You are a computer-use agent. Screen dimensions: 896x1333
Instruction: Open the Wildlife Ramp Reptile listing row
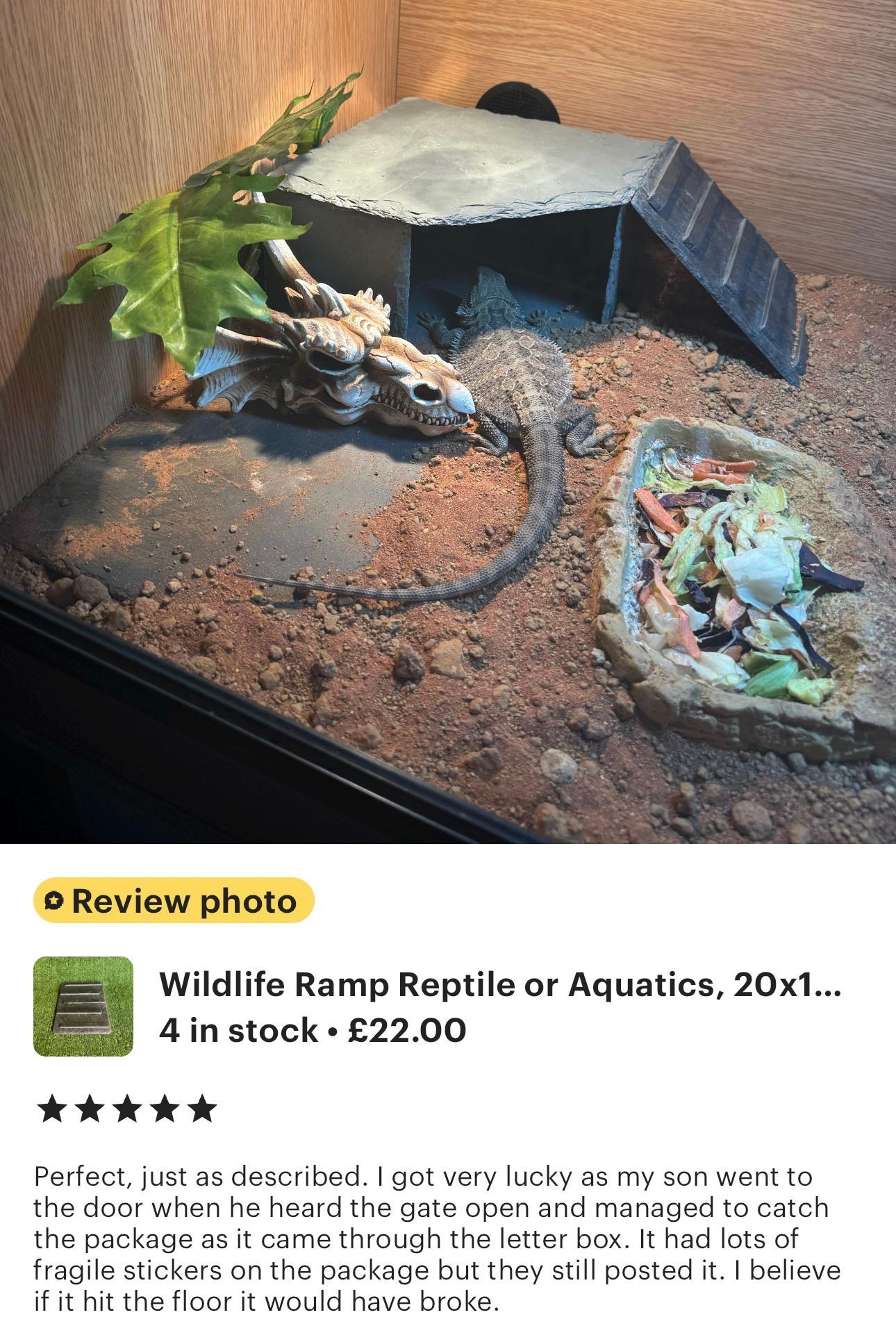point(500,1007)
